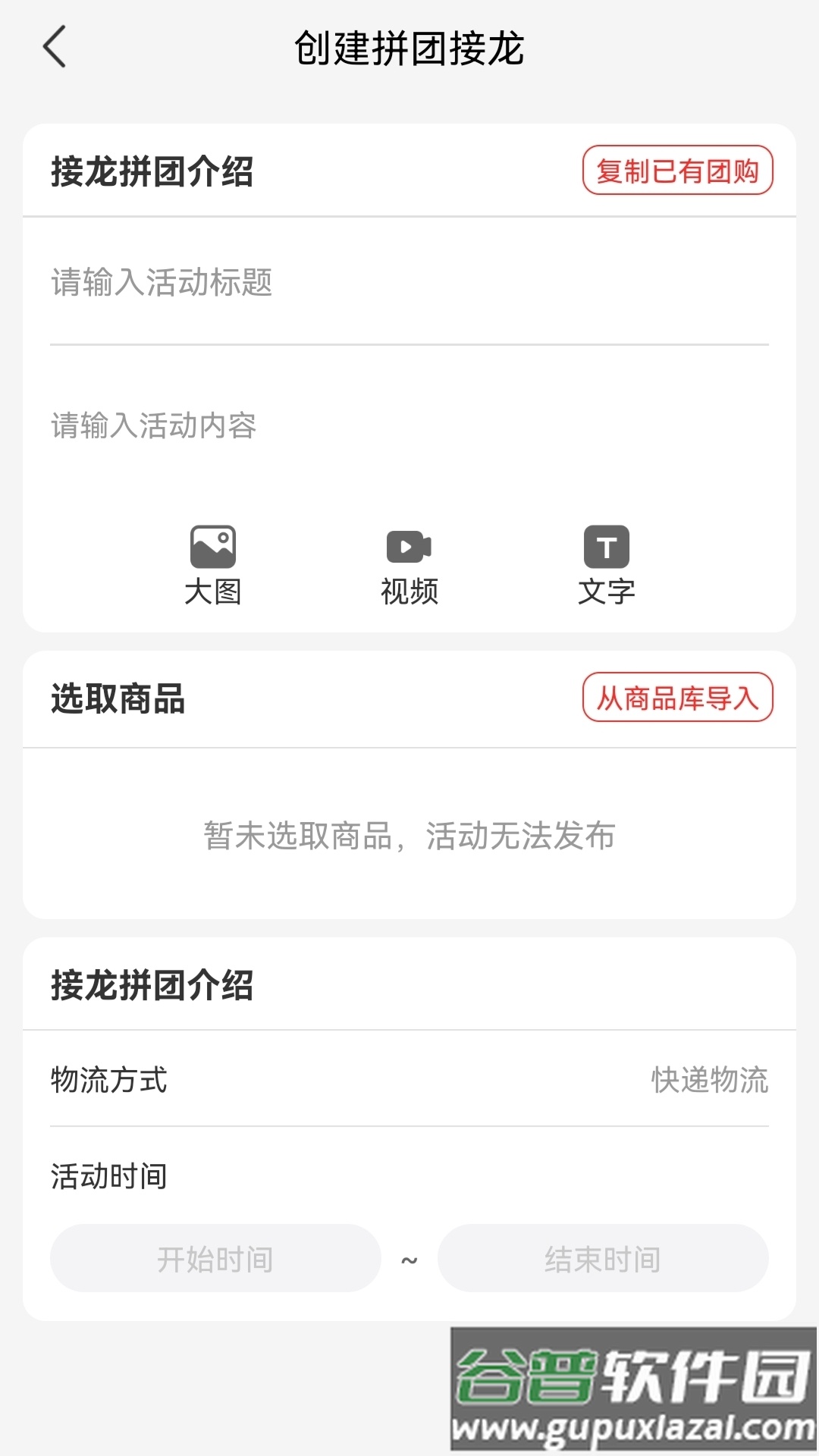819x1456 pixels.
Task: Focus the 请输入活动内容 content field
Action: coord(409,426)
